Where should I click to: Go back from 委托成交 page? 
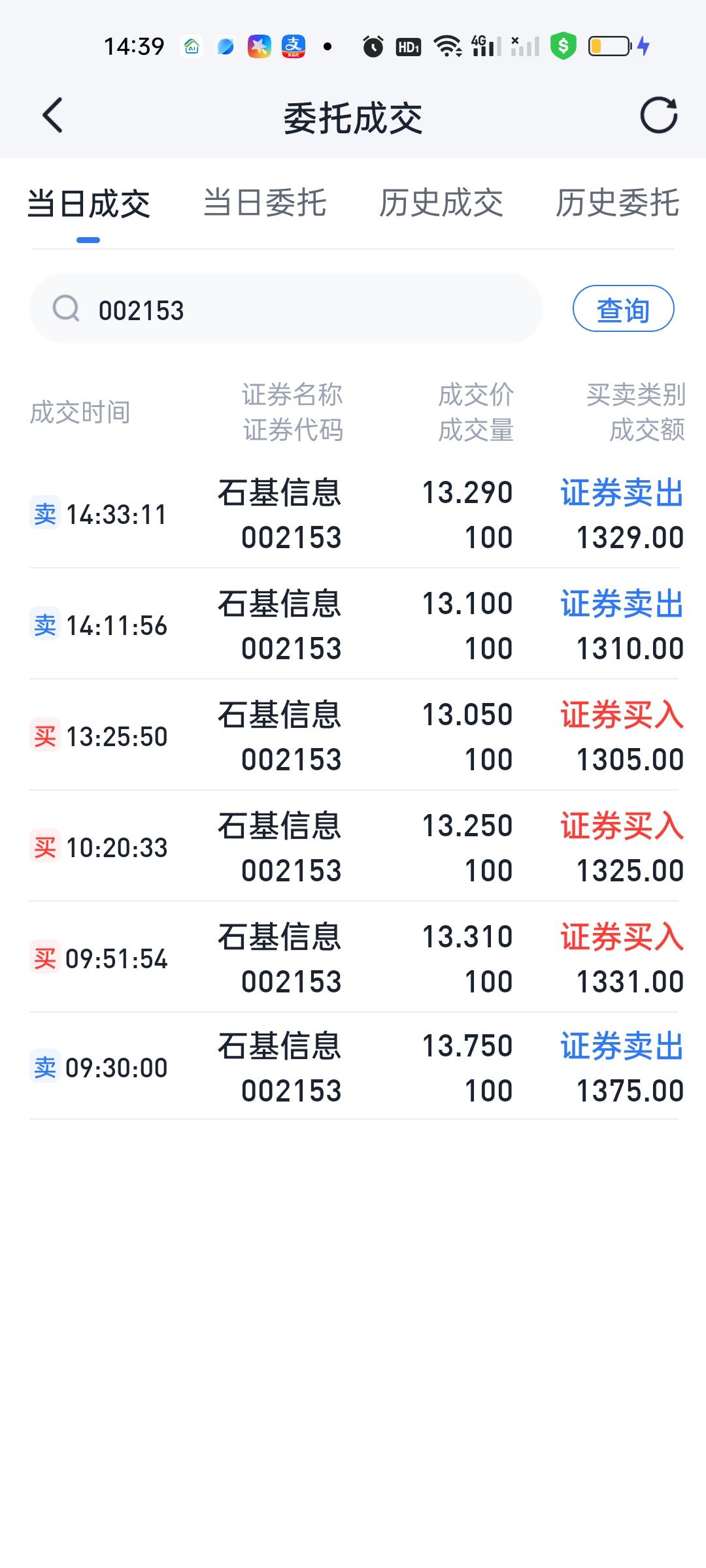pos(52,116)
